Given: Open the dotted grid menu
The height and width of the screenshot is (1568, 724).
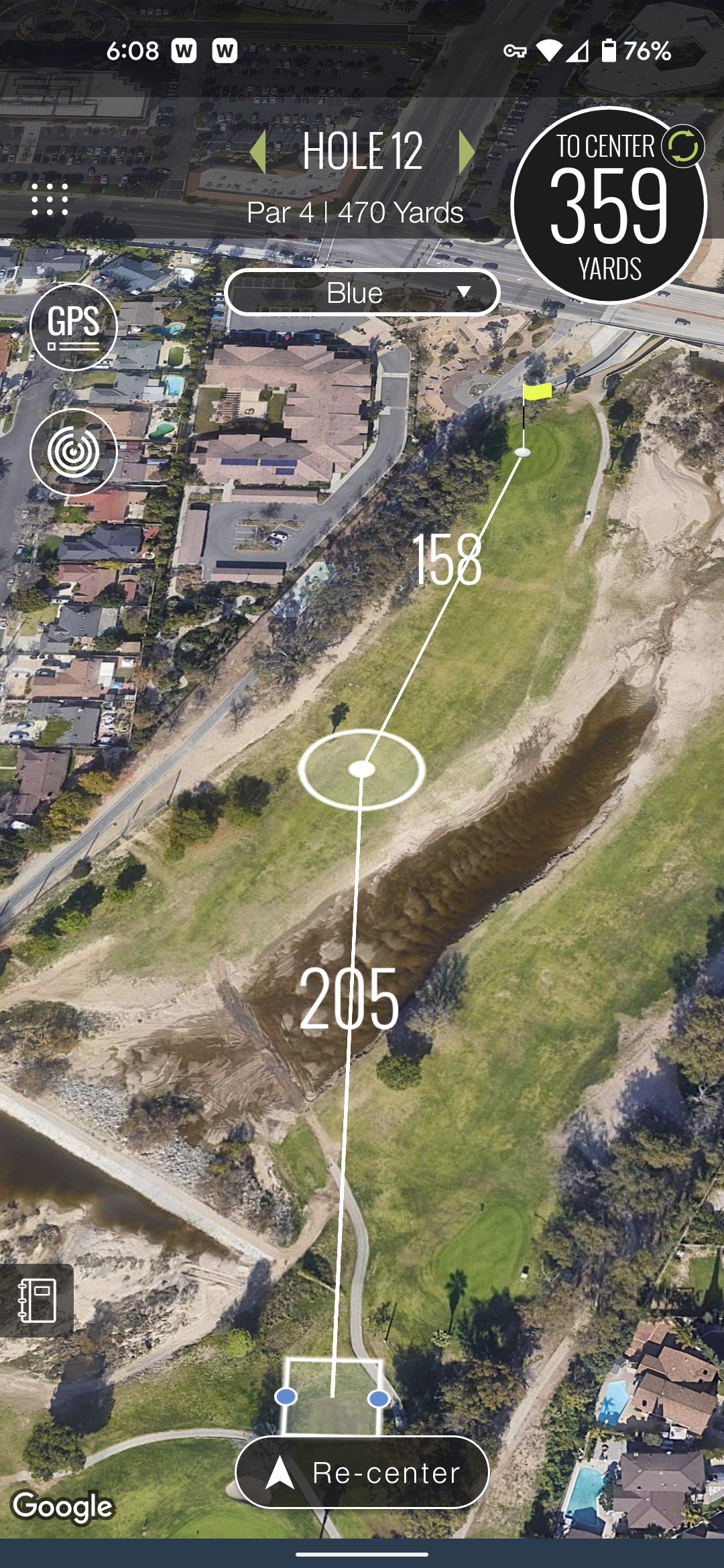Looking at the screenshot, I should coord(50,199).
